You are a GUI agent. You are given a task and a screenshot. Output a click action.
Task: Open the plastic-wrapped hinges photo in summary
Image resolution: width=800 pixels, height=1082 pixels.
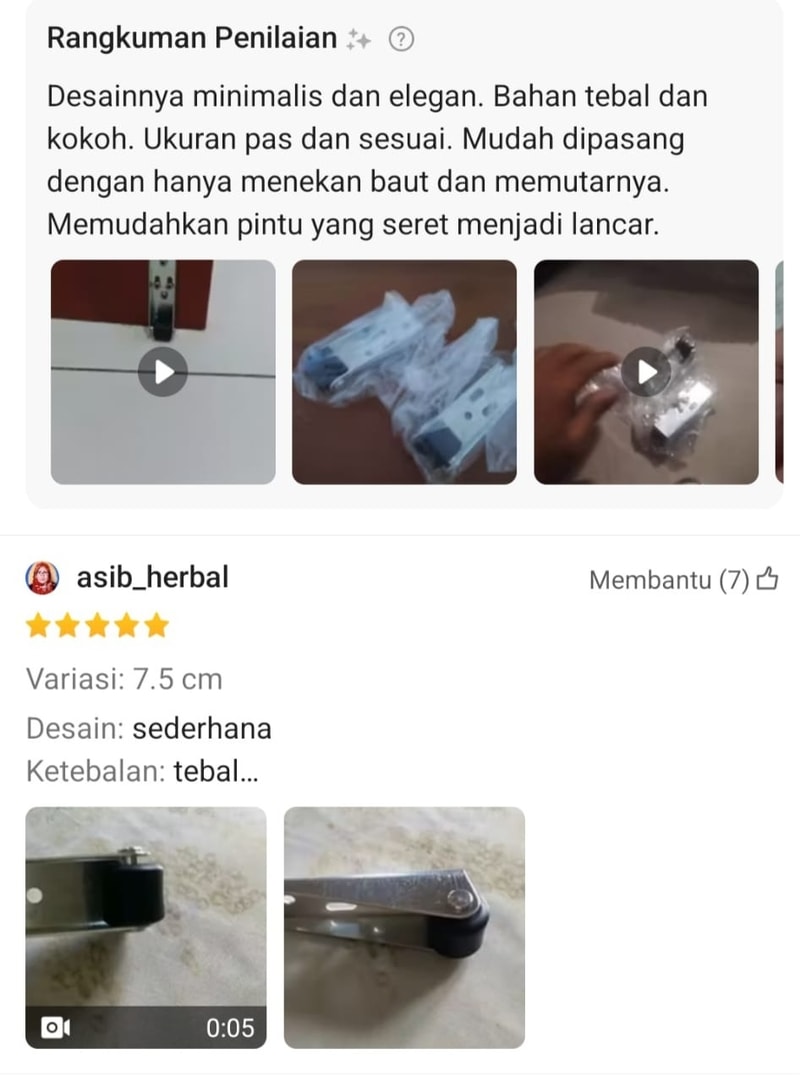pos(404,372)
